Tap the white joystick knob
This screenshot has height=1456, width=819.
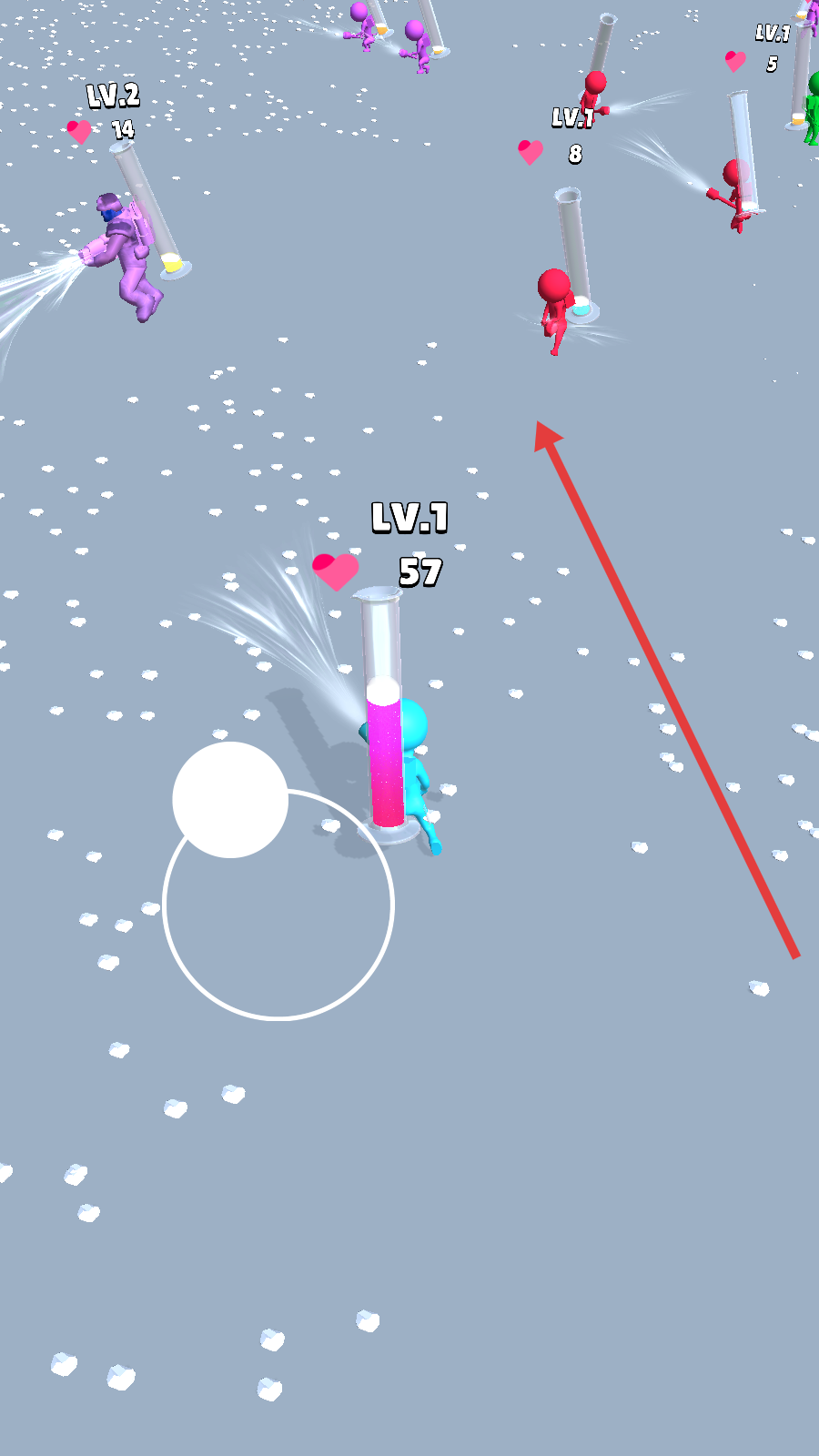coord(230,800)
